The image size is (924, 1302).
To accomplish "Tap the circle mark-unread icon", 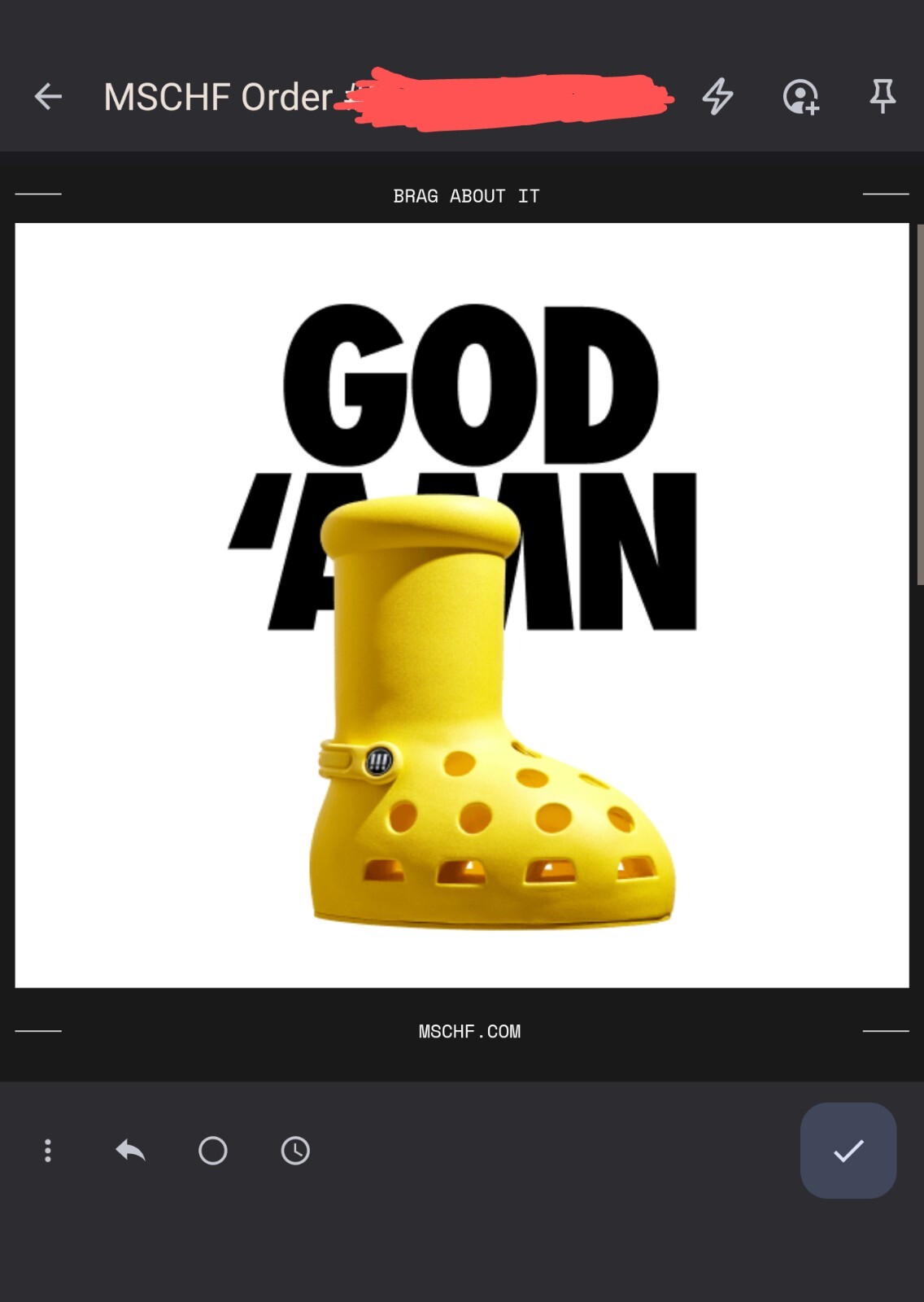I will click(213, 1151).
